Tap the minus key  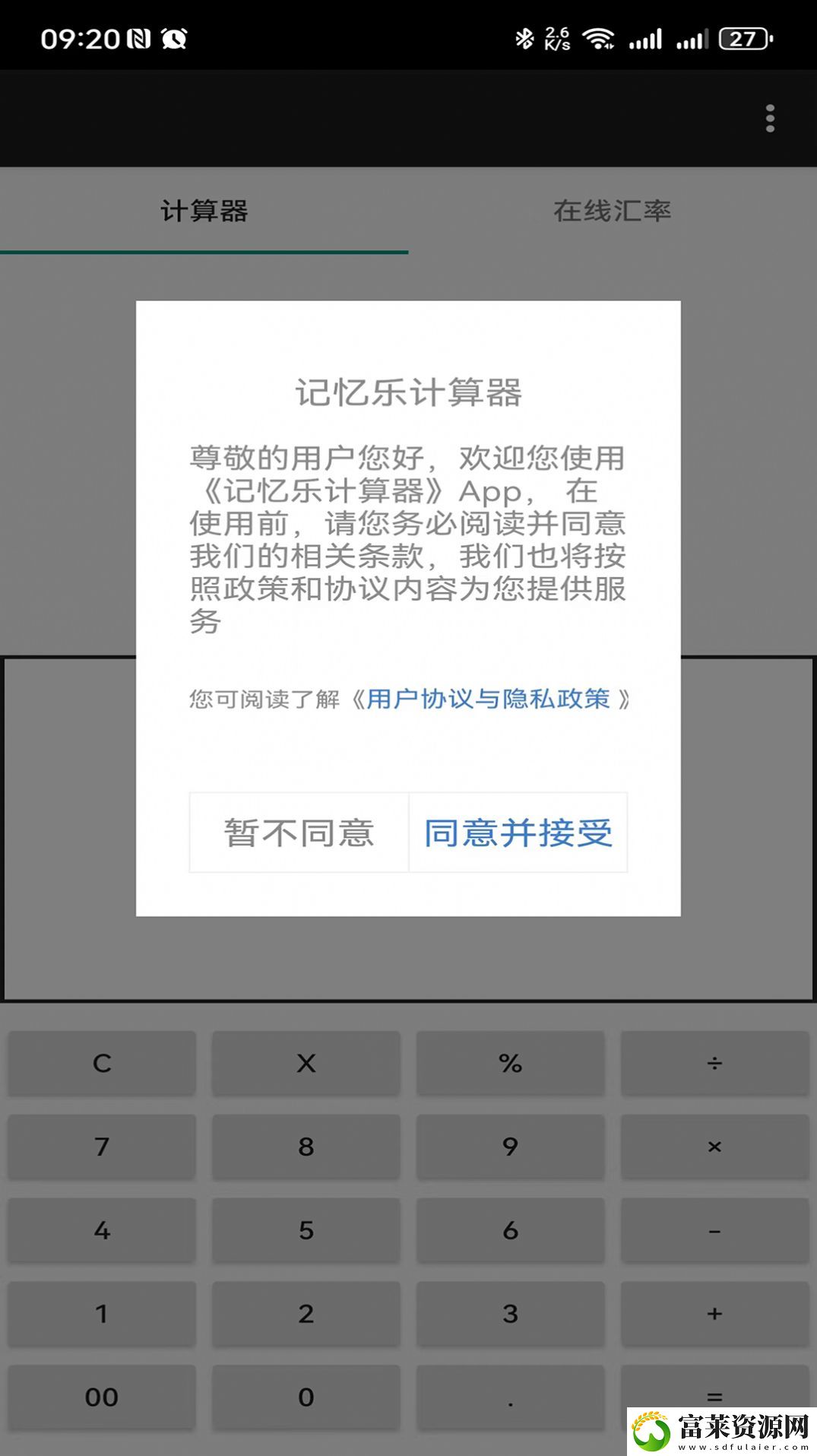coord(714,1230)
